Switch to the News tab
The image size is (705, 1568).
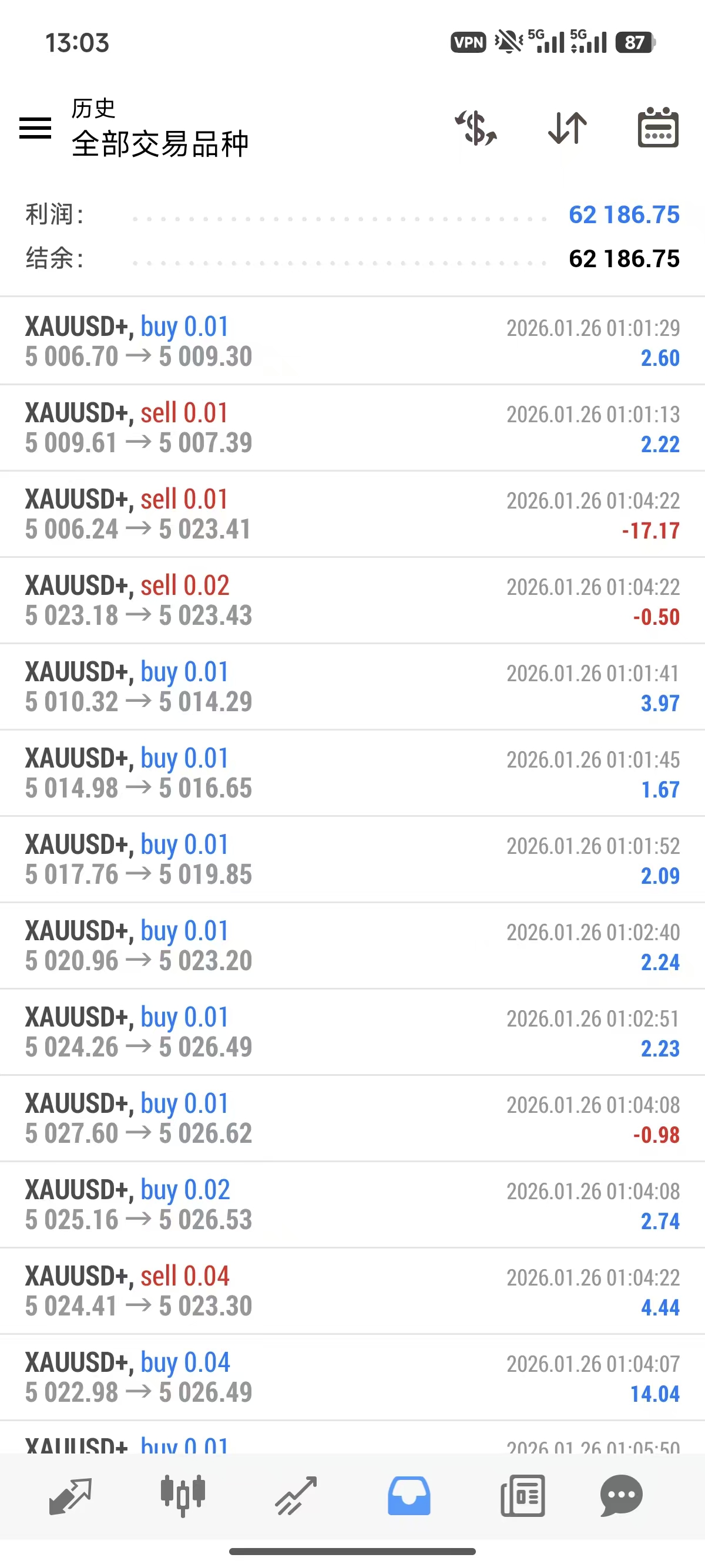(522, 1495)
